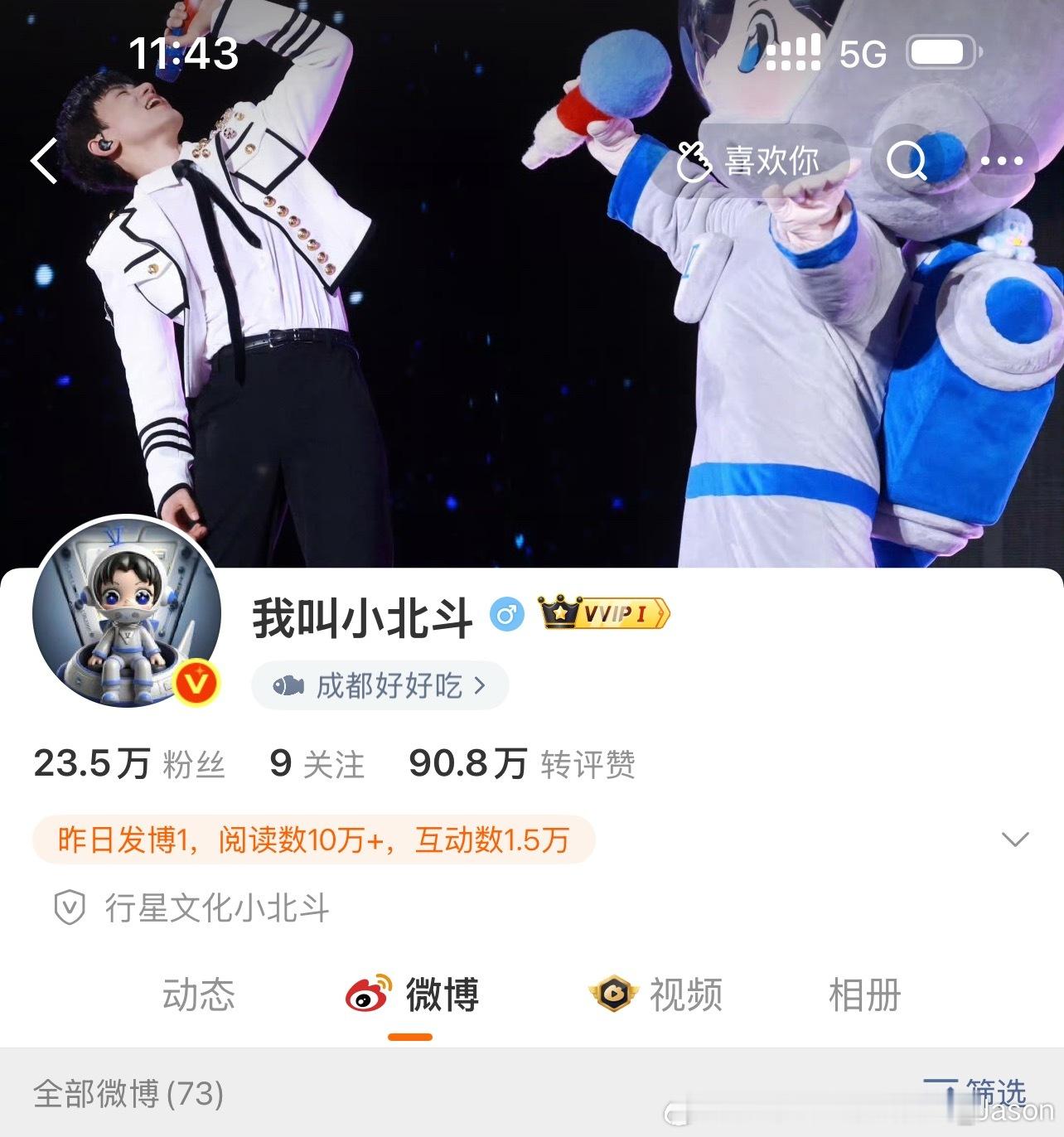The height and width of the screenshot is (1137, 1064).
Task: Click the 23.5万 粉丝 follower count
Action: pyautogui.click(x=128, y=764)
